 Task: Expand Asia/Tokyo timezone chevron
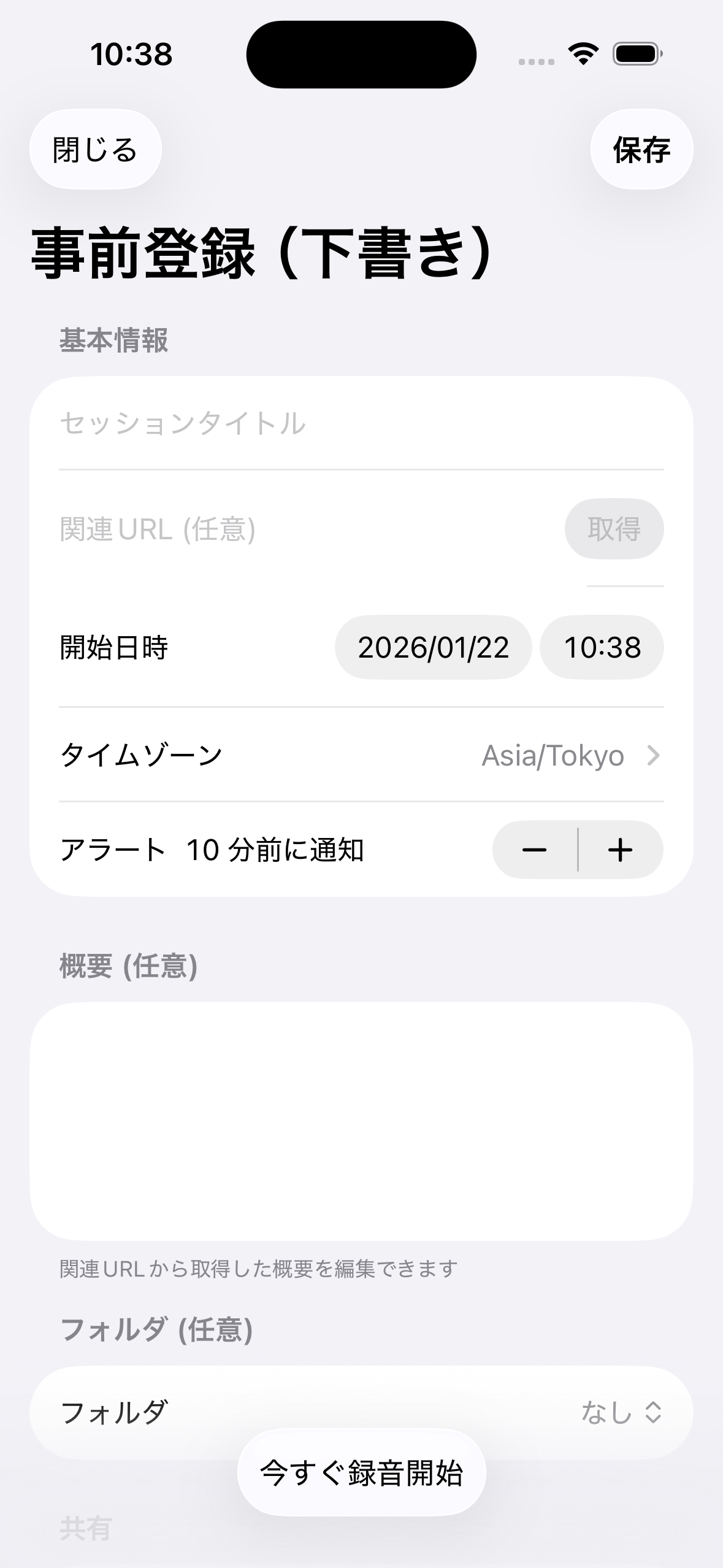[654, 755]
